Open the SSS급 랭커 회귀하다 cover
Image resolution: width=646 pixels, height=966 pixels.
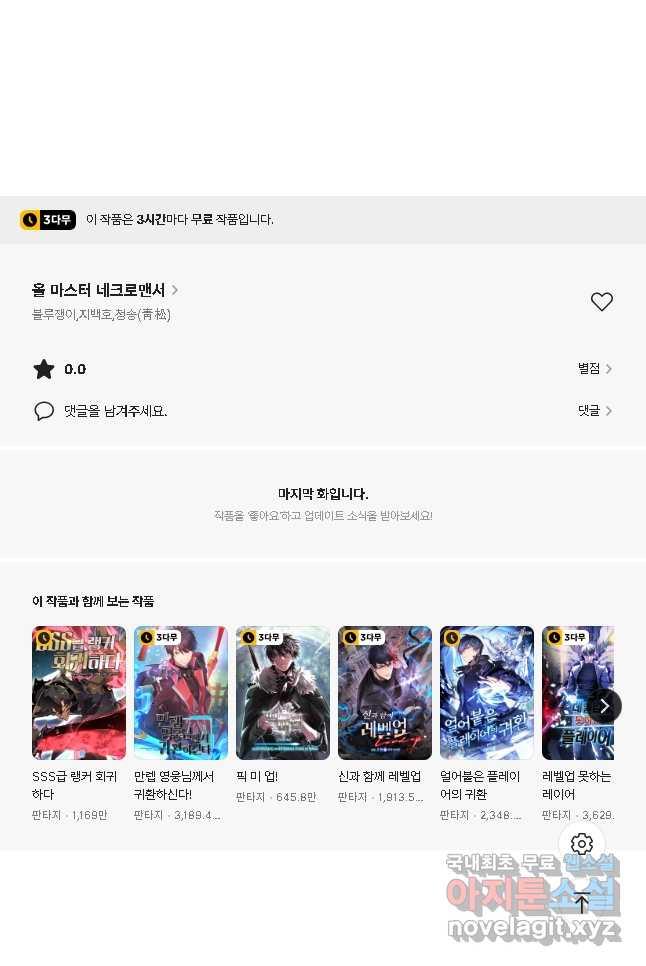pyautogui.click(x=79, y=693)
